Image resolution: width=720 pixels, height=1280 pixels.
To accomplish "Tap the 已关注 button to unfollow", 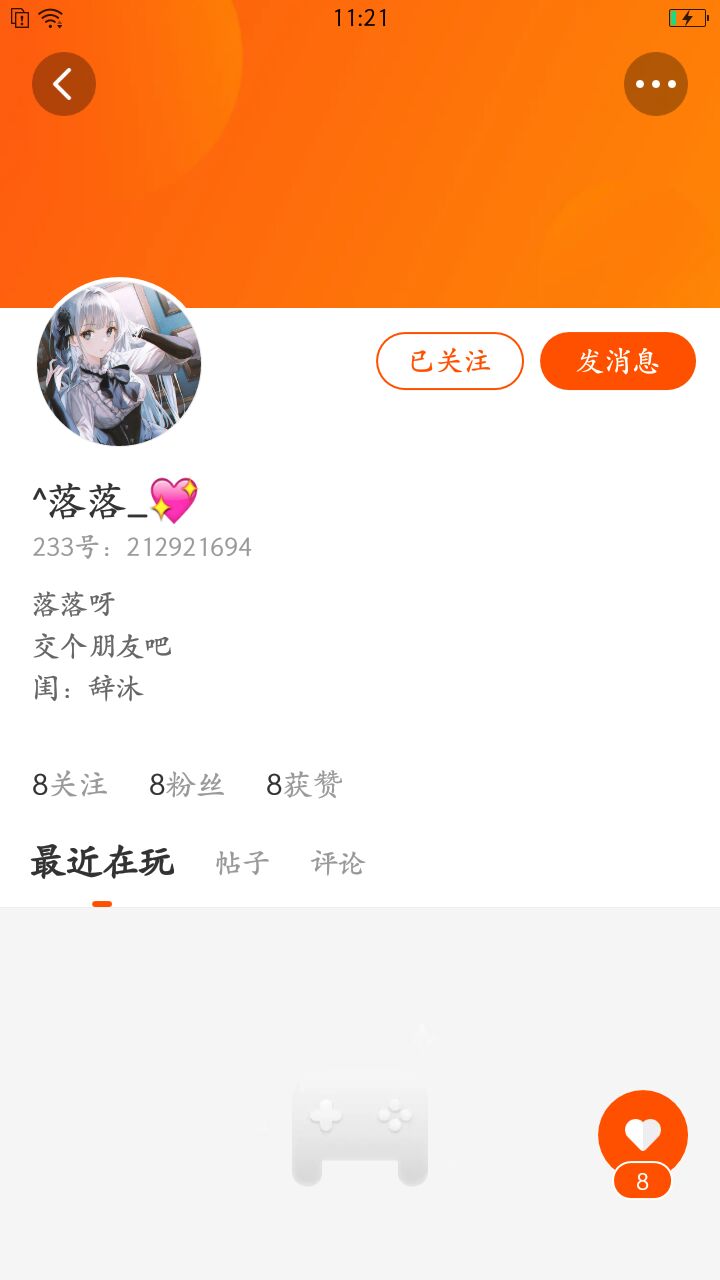I will tap(450, 361).
